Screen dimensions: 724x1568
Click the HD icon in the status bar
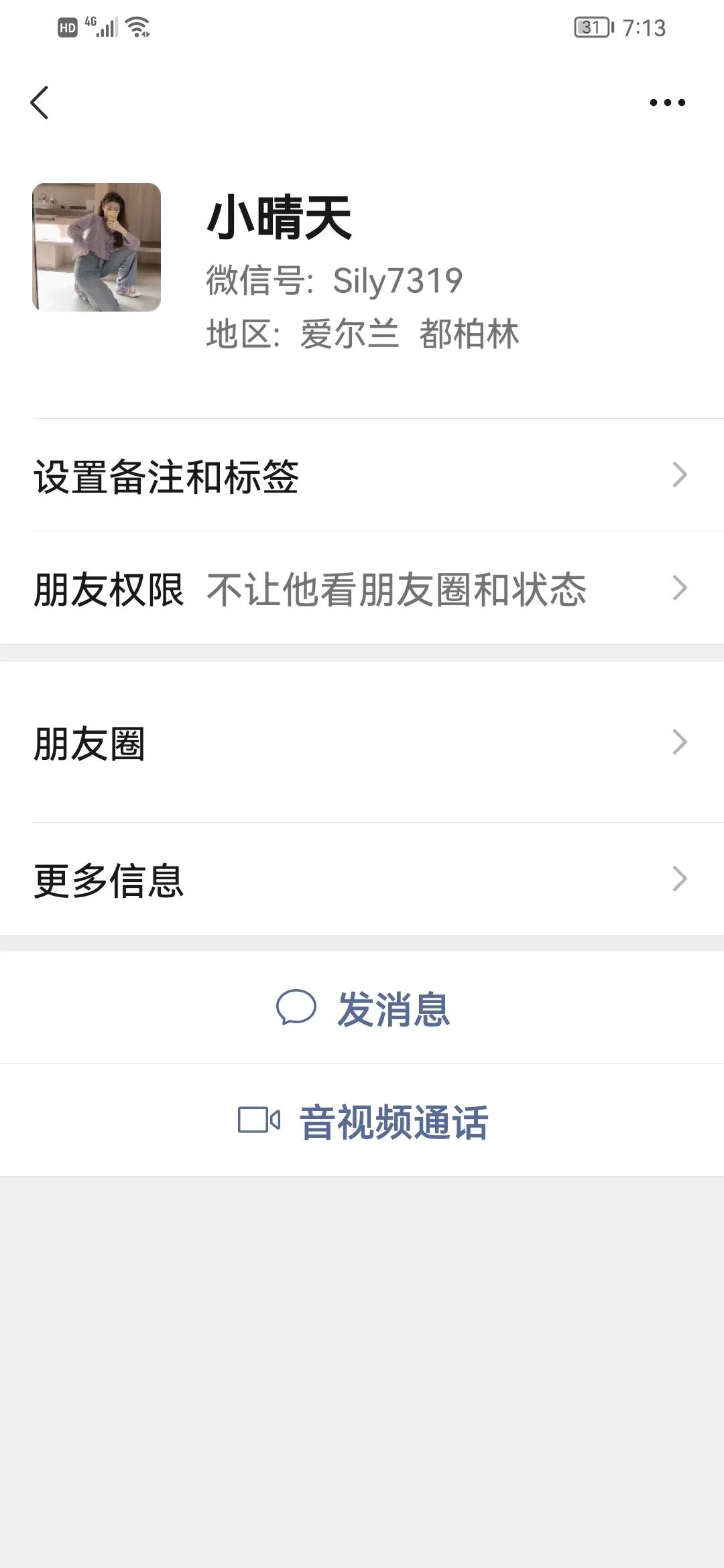67,27
